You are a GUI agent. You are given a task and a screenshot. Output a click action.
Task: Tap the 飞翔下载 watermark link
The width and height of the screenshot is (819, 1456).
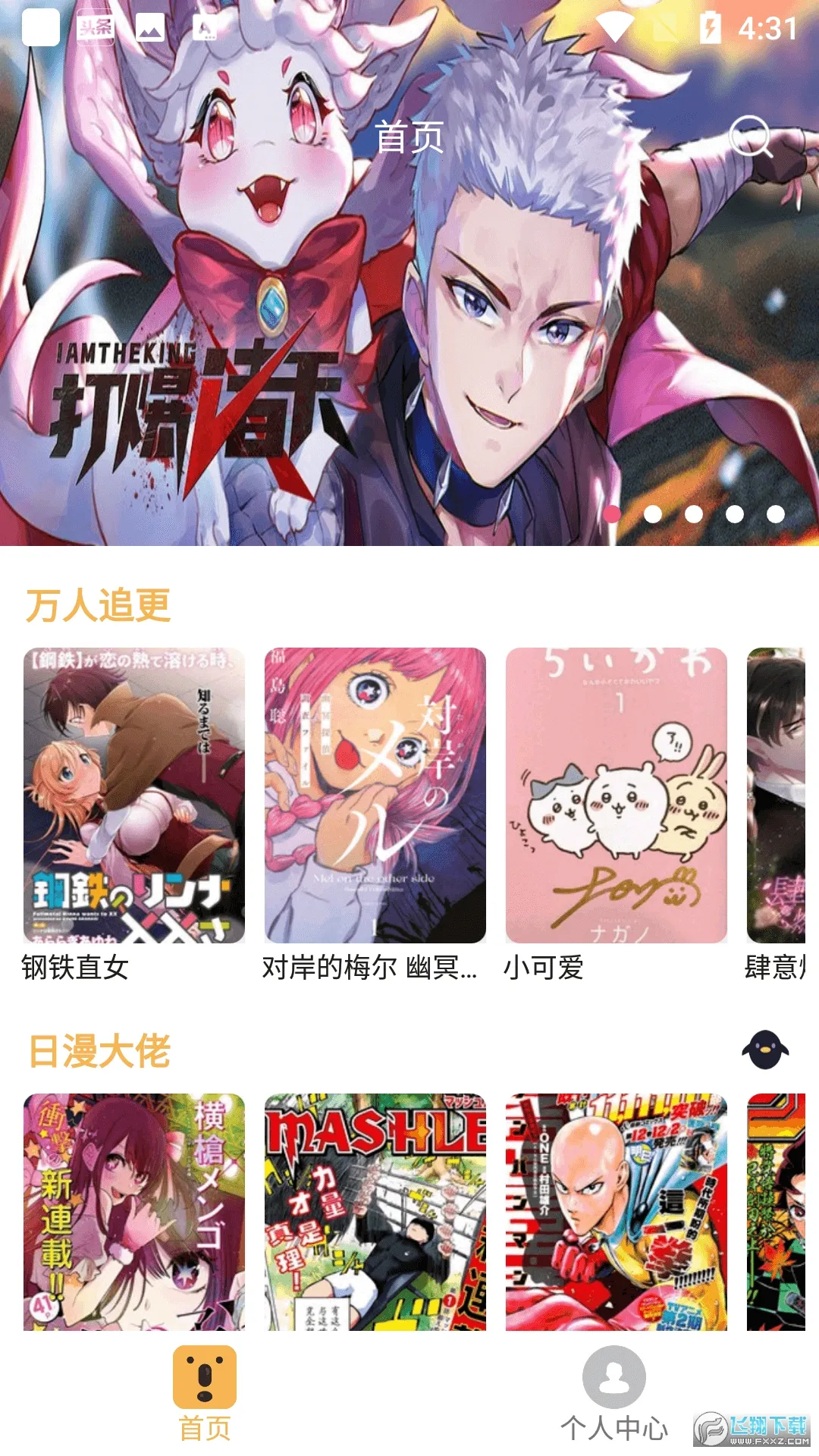[x=751, y=1430]
